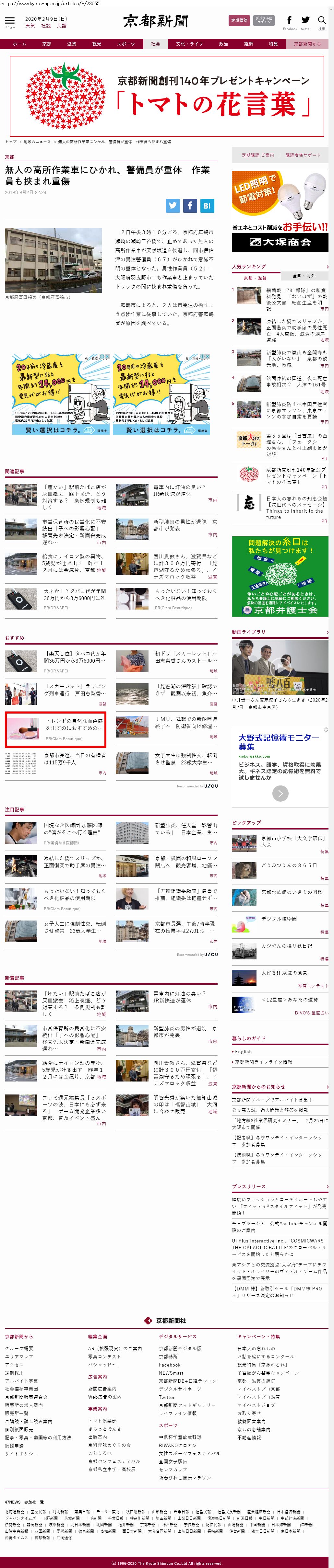The height and width of the screenshot is (1568, 334).
Task: Switch to the 滋賀 navigation tab
Action: click(x=71, y=44)
